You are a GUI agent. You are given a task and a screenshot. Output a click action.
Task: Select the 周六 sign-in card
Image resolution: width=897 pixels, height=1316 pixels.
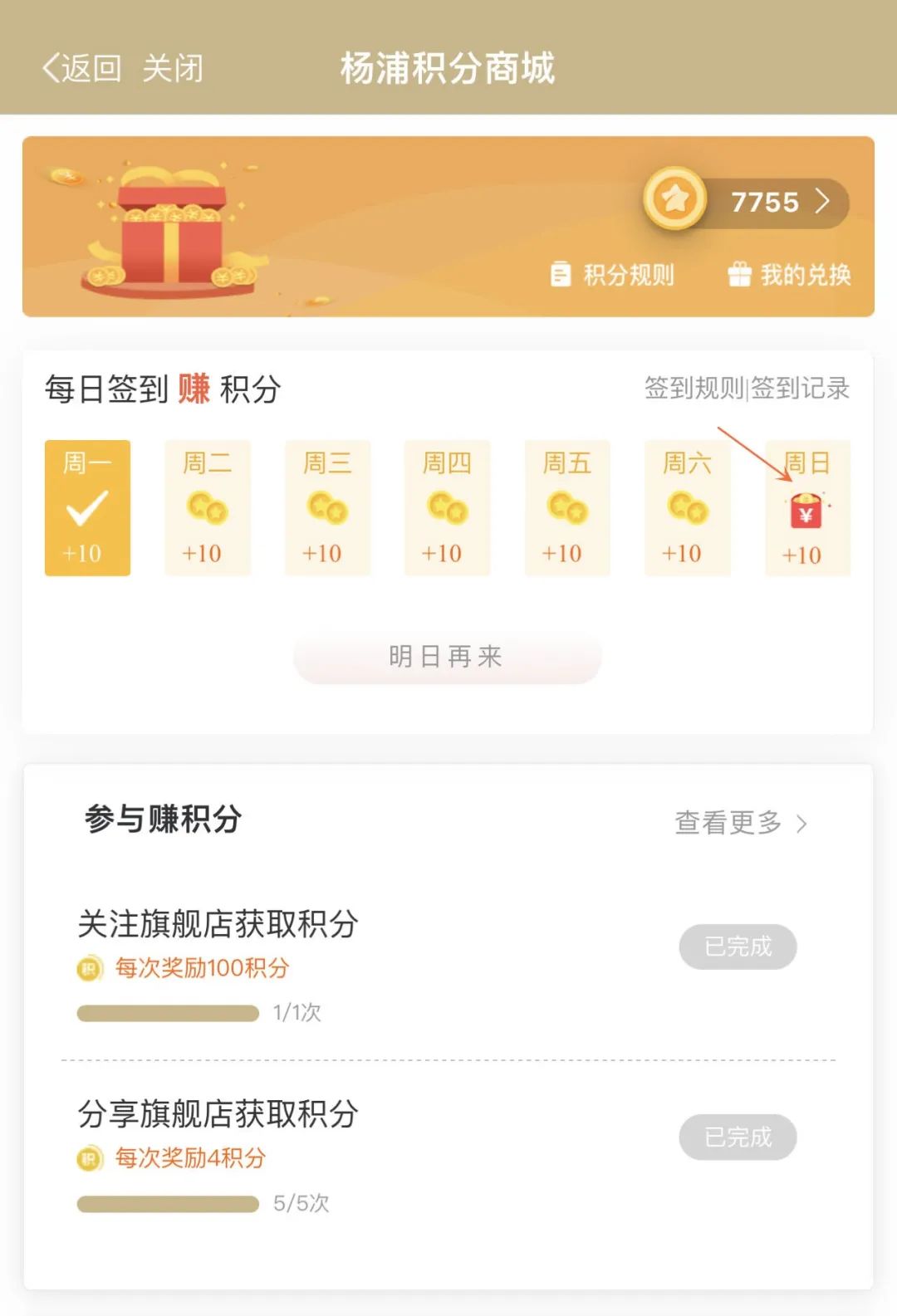(686, 508)
